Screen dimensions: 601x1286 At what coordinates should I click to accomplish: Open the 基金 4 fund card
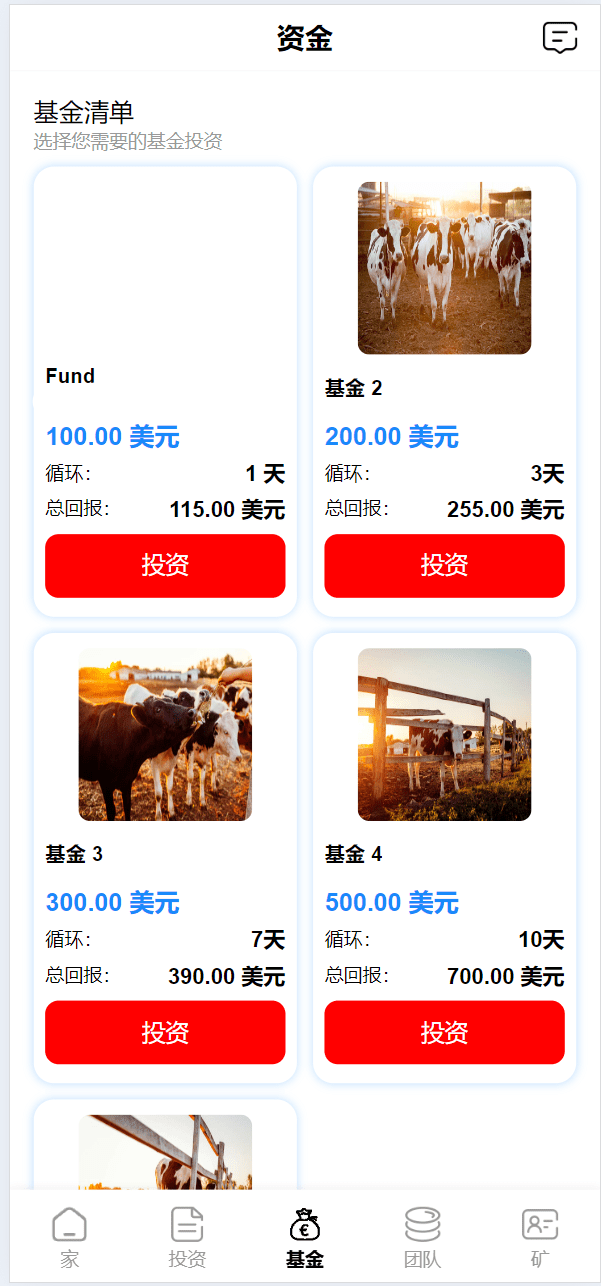coord(444,735)
